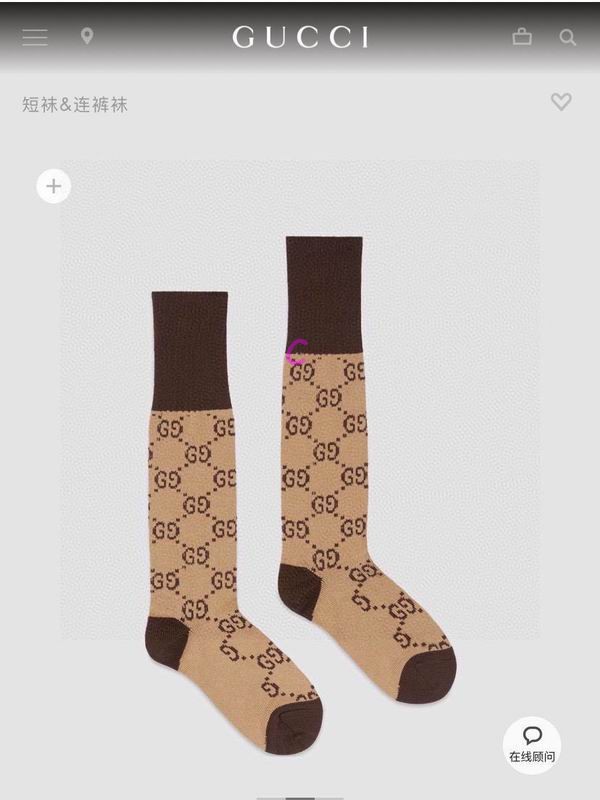This screenshot has height=800, width=600.
Task: Open the 在线顾问 online advisor chat
Action: 532,744
